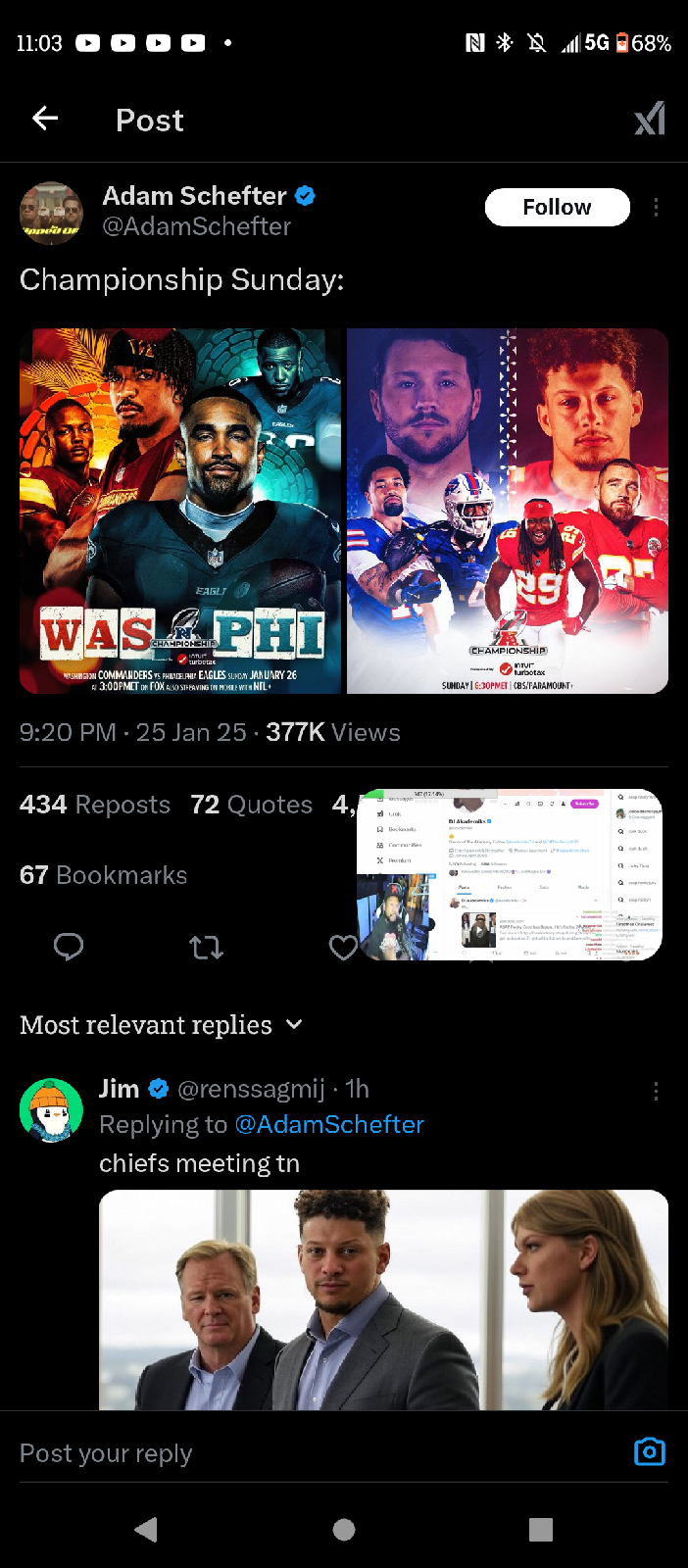View the AFC Championship image
This screenshot has width=688, height=1568.
pyautogui.click(x=508, y=511)
